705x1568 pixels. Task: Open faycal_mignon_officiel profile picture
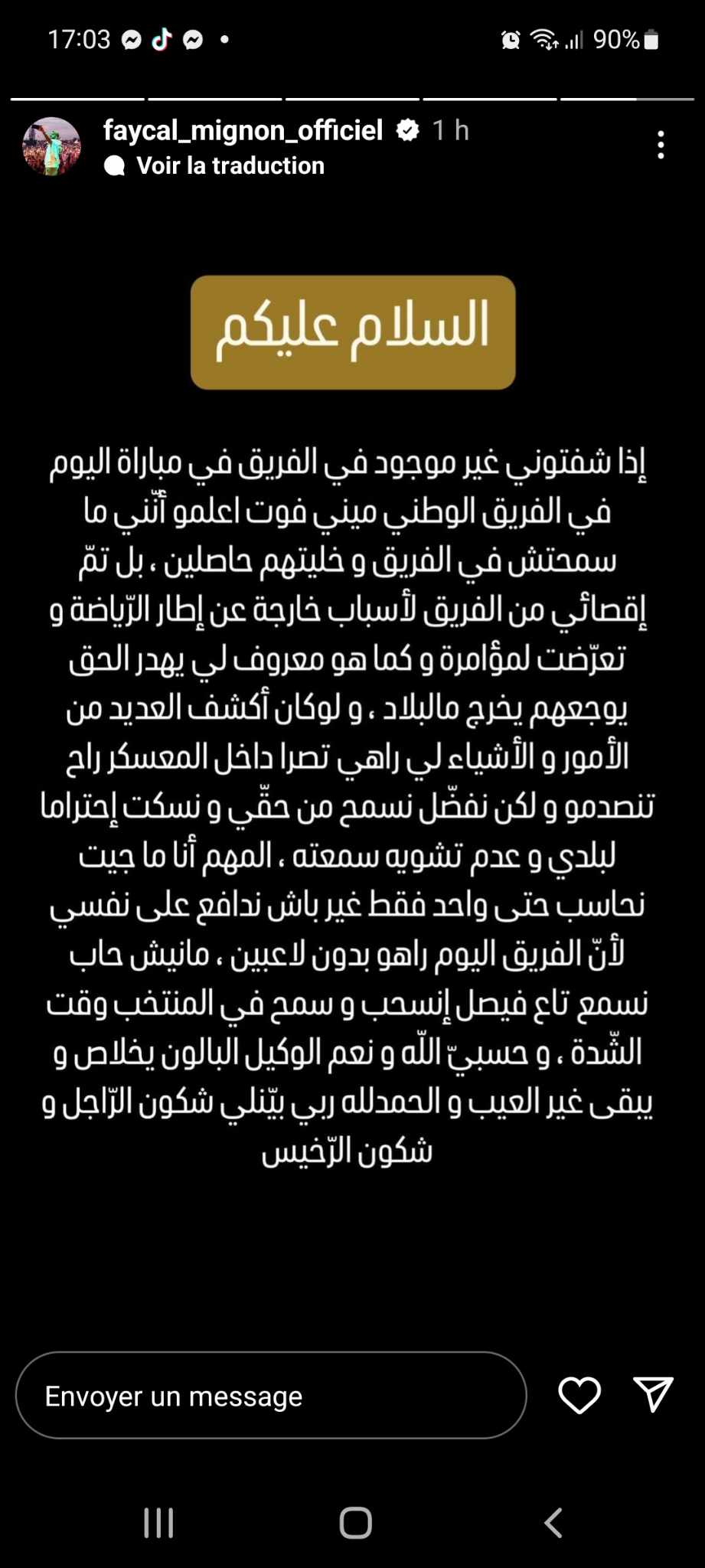pyautogui.click(x=51, y=146)
